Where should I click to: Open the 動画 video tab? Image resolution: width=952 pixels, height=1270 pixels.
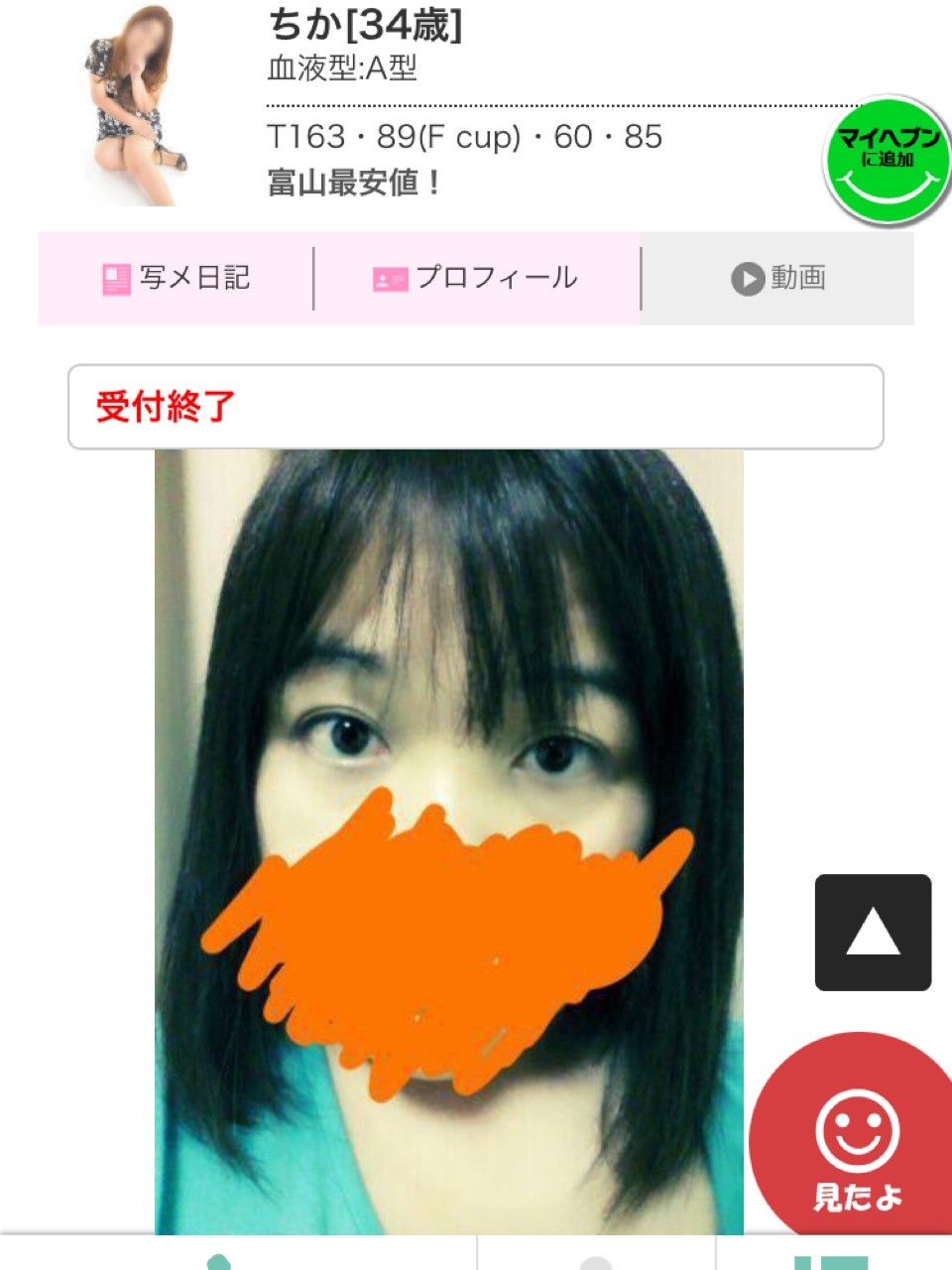click(778, 279)
